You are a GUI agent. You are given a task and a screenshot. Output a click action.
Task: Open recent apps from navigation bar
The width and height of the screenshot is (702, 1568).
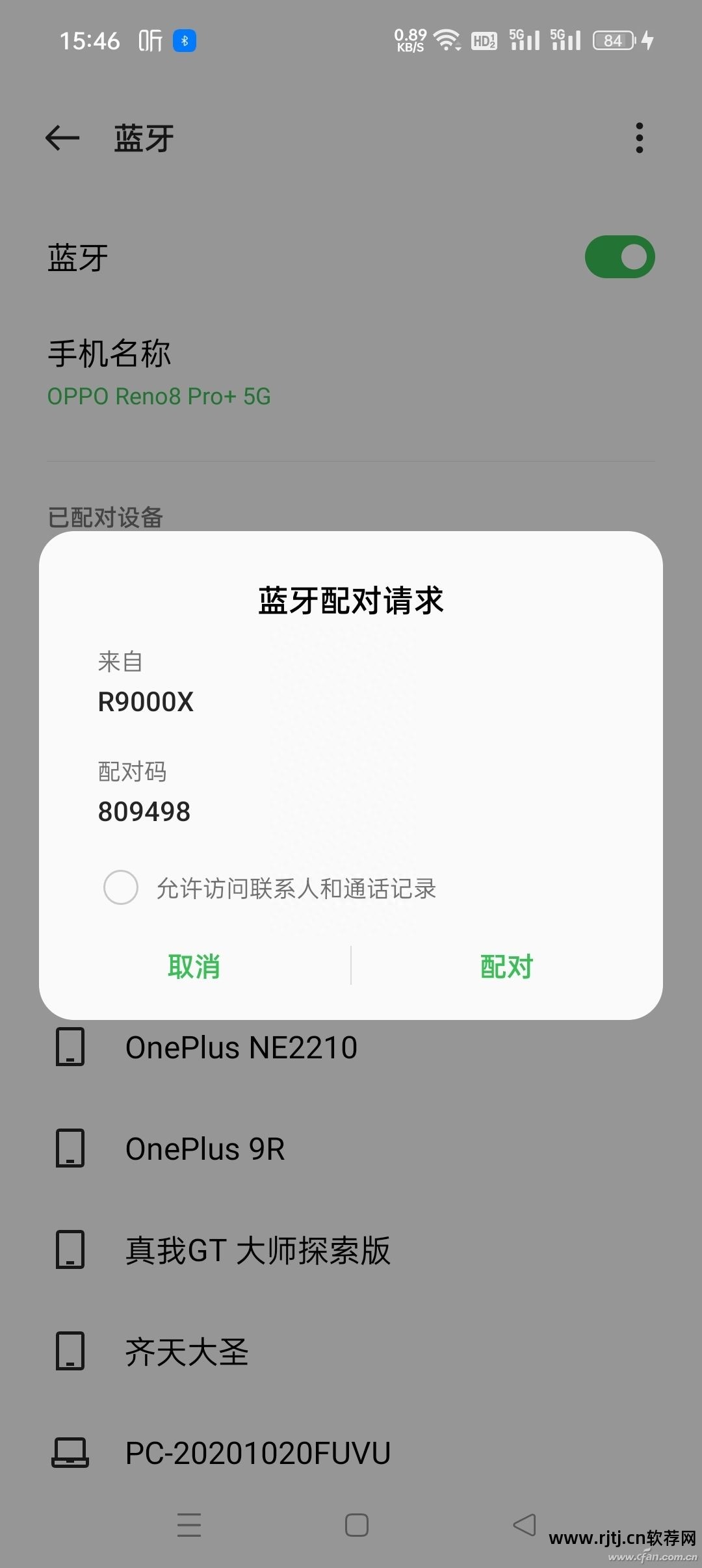[189, 1525]
